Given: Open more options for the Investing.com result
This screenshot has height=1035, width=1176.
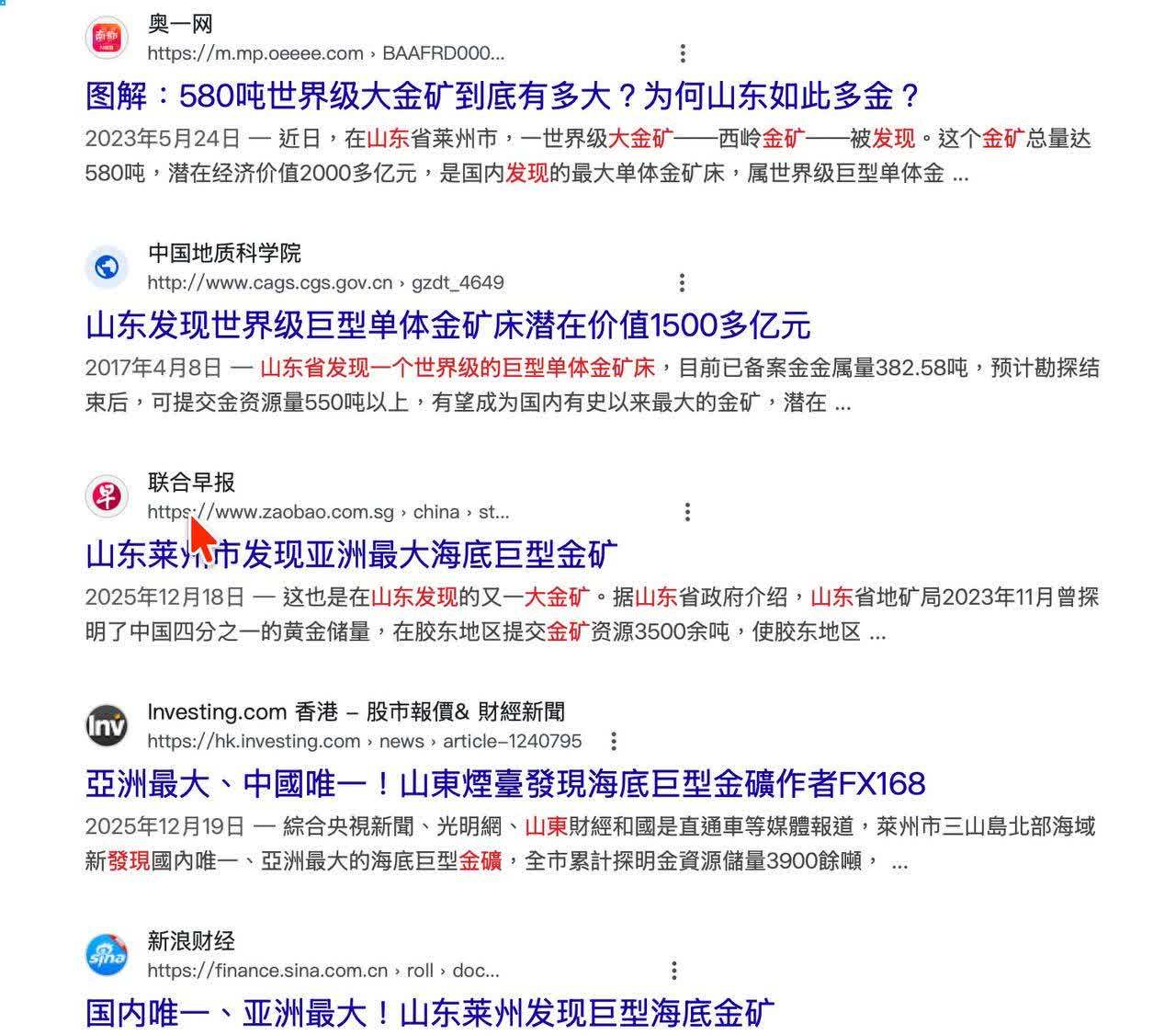Looking at the screenshot, I should [x=614, y=741].
